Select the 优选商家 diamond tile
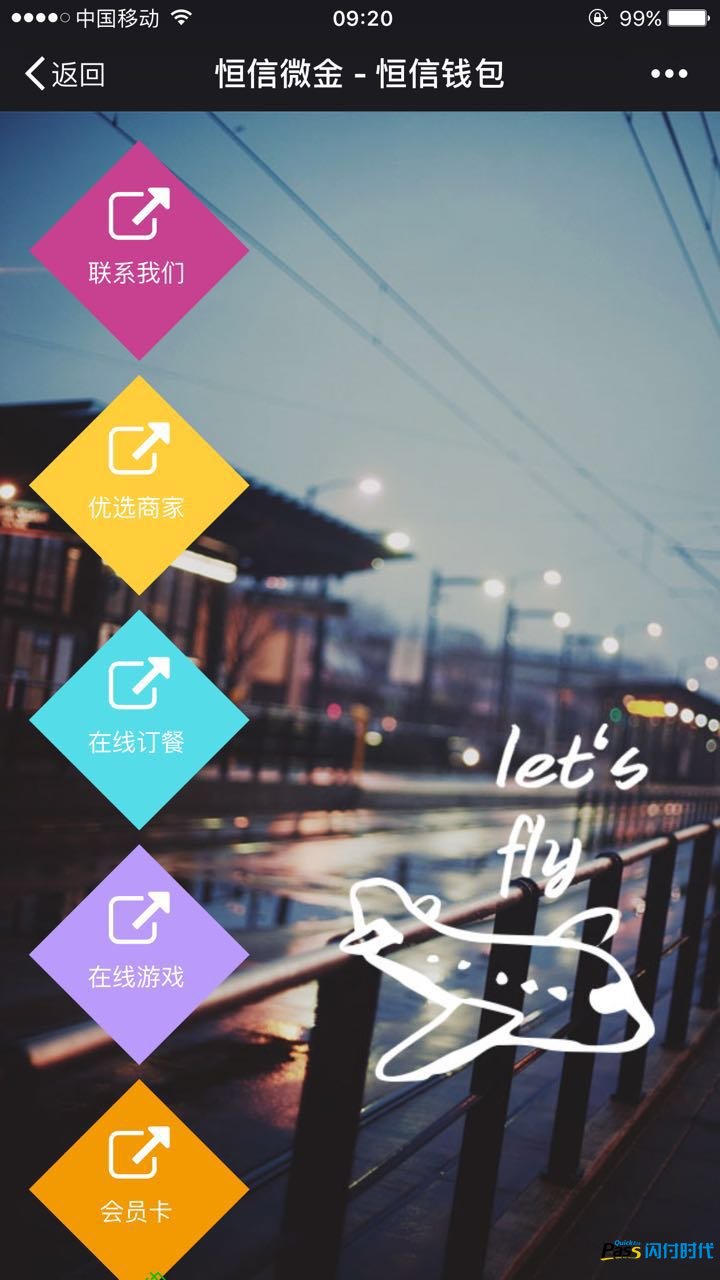This screenshot has width=720, height=1280. [138, 484]
